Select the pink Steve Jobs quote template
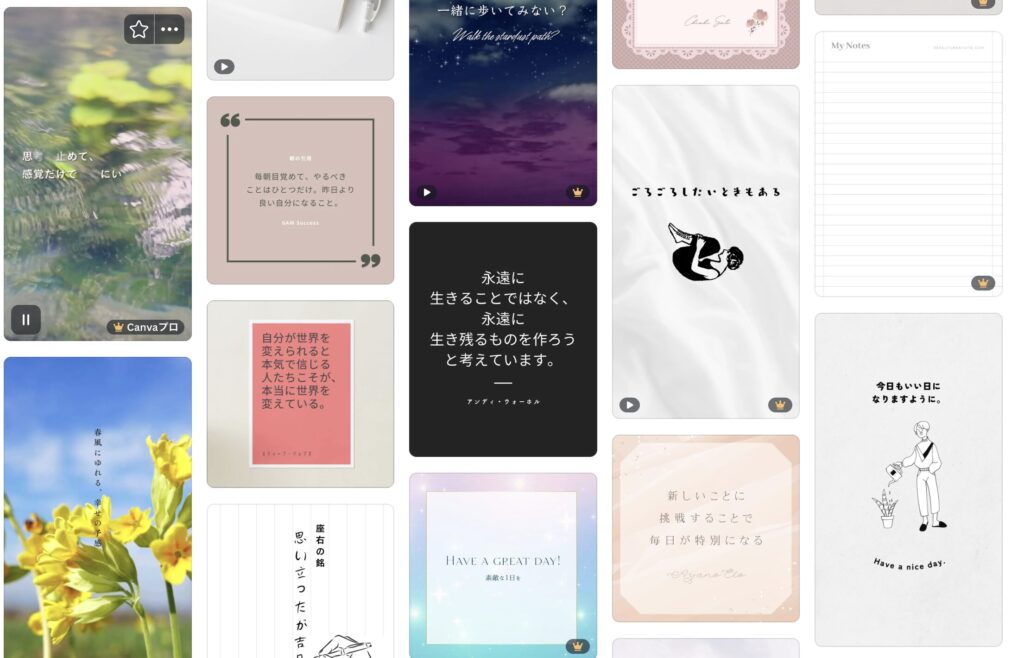 pyautogui.click(x=300, y=393)
